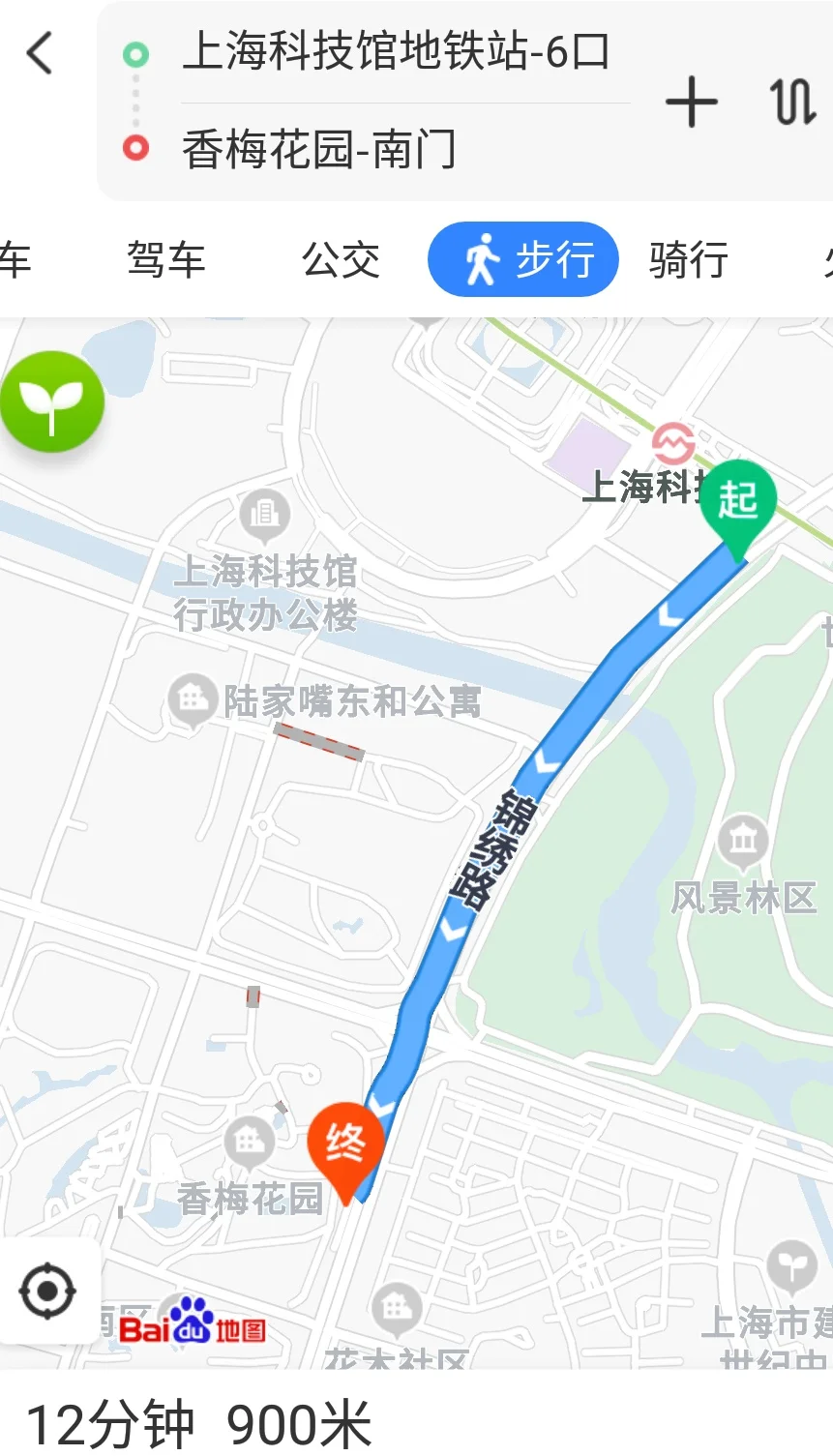The image size is (833, 1456).
Task: Switch to the 驾车 driving tab
Action: pyautogui.click(x=166, y=258)
